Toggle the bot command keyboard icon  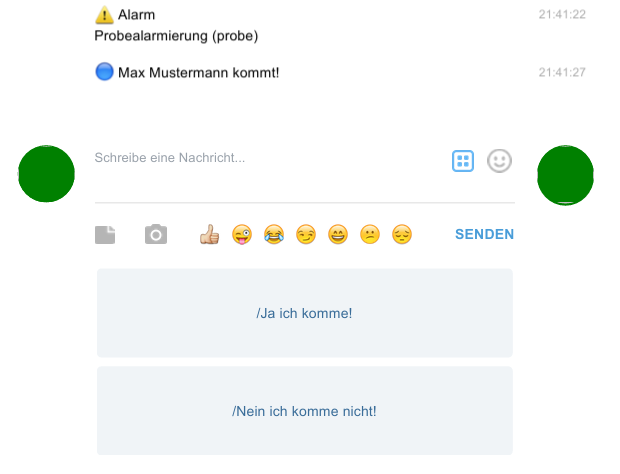click(462, 161)
